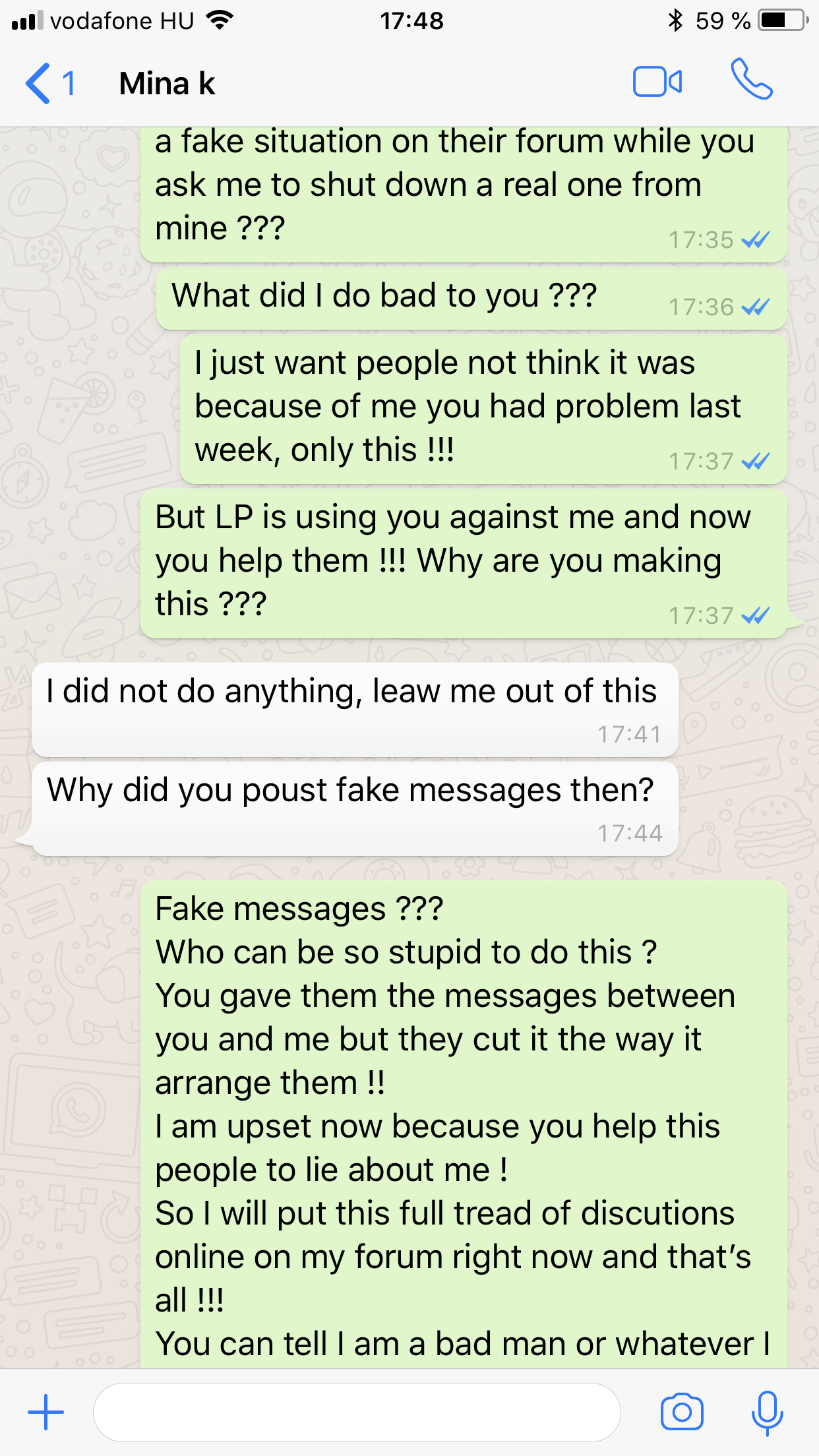
Task: Tap the microphone to record voice message
Action: point(767,1412)
